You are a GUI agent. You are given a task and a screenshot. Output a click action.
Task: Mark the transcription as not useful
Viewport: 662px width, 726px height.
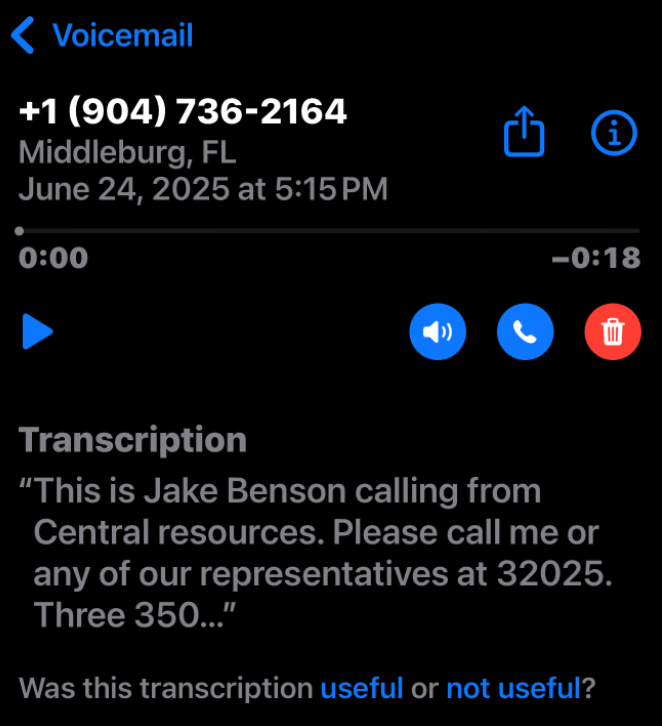point(512,688)
